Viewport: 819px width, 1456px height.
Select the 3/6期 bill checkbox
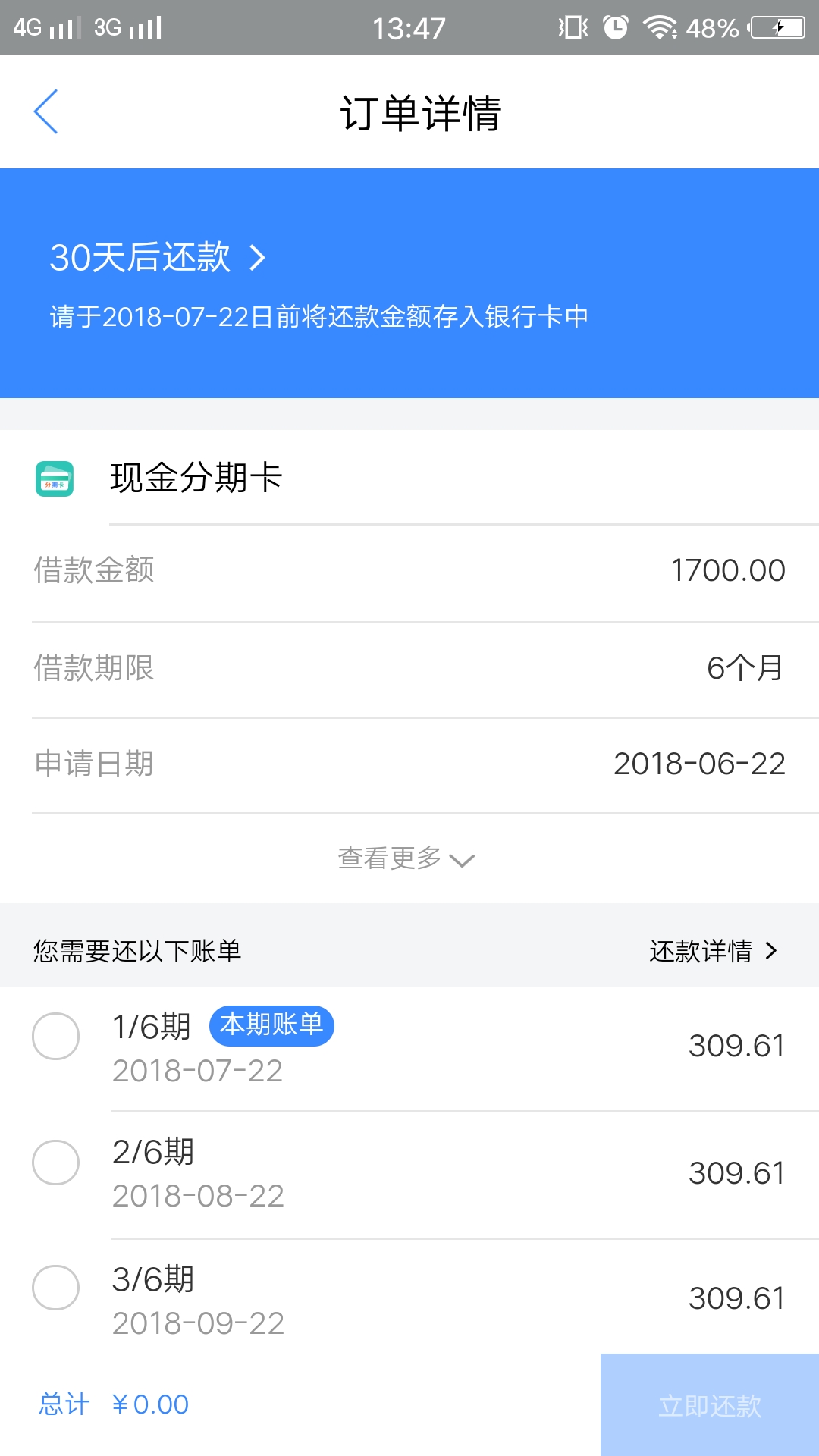pos(55,1287)
